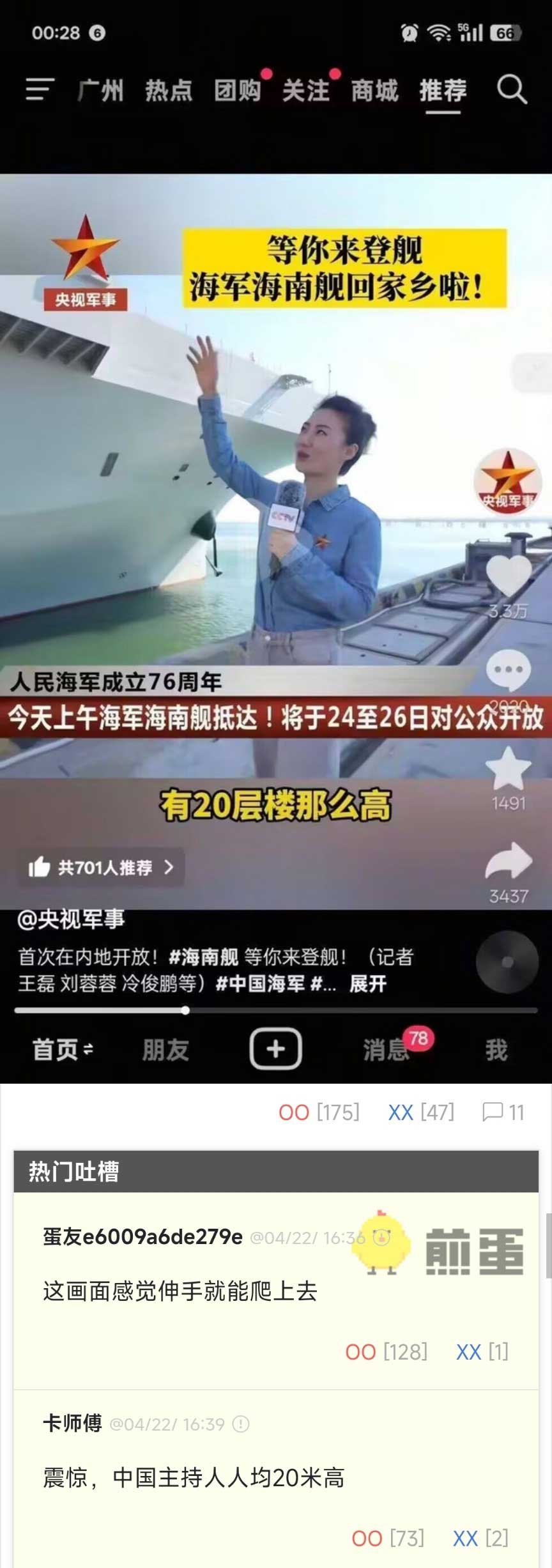552x1568 pixels.
Task: Open the posted video screenshot image
Action: pos(276,542)
